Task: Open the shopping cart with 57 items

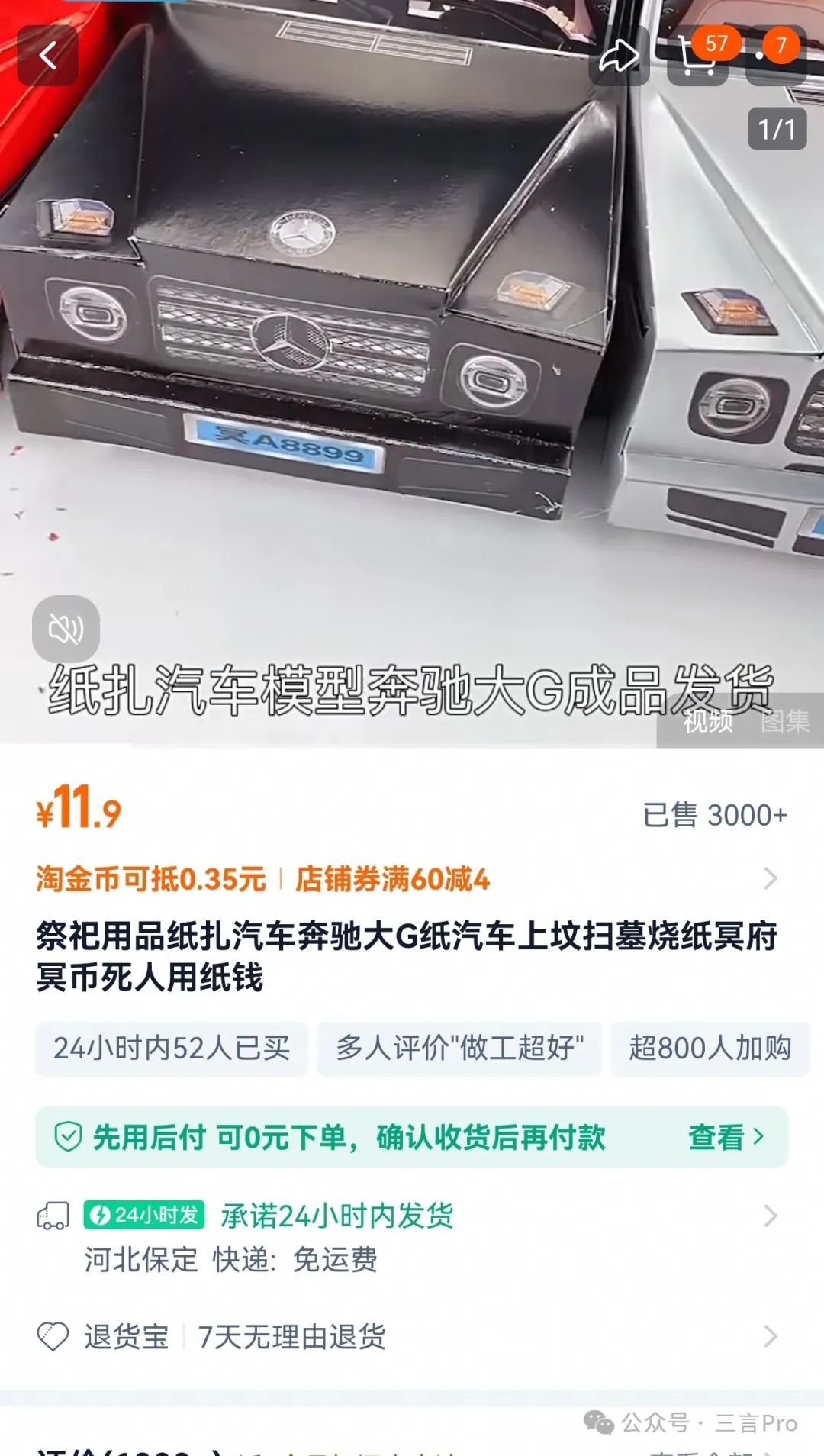Action: (x=697, y=55)
